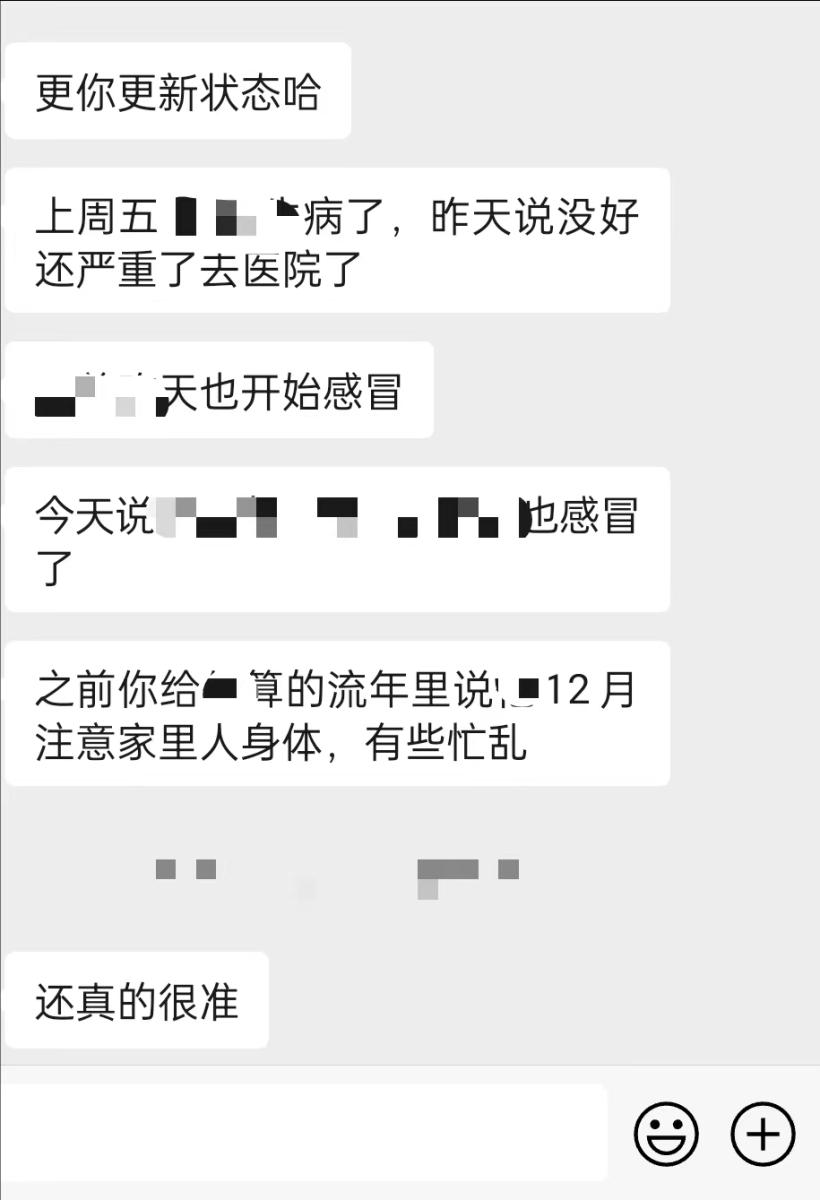820x1200 pixels.
Task: Open the emoji picker
Action: coord(666,1134)
